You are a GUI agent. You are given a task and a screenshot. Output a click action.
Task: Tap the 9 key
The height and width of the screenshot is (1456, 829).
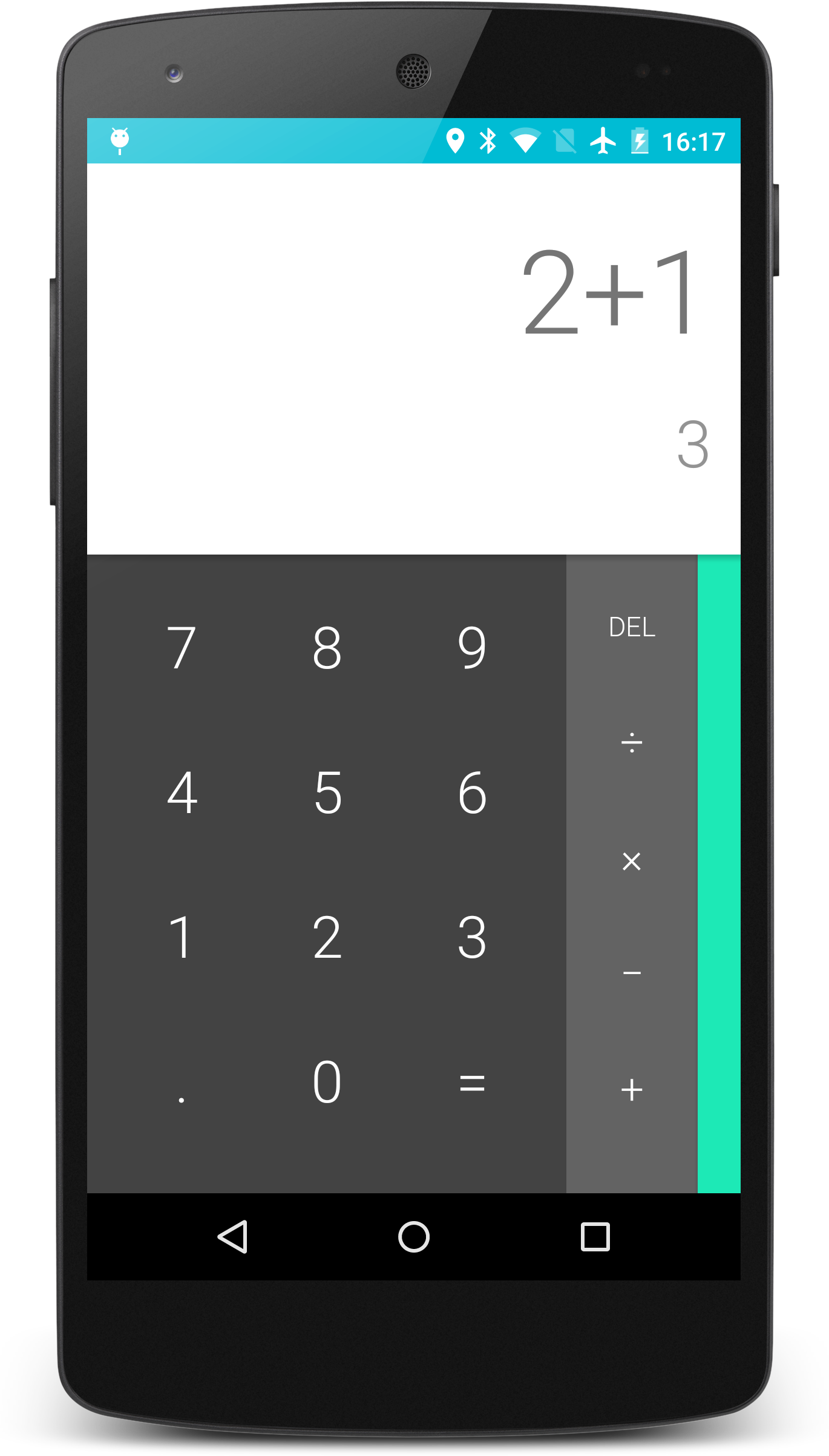point(472,648)
